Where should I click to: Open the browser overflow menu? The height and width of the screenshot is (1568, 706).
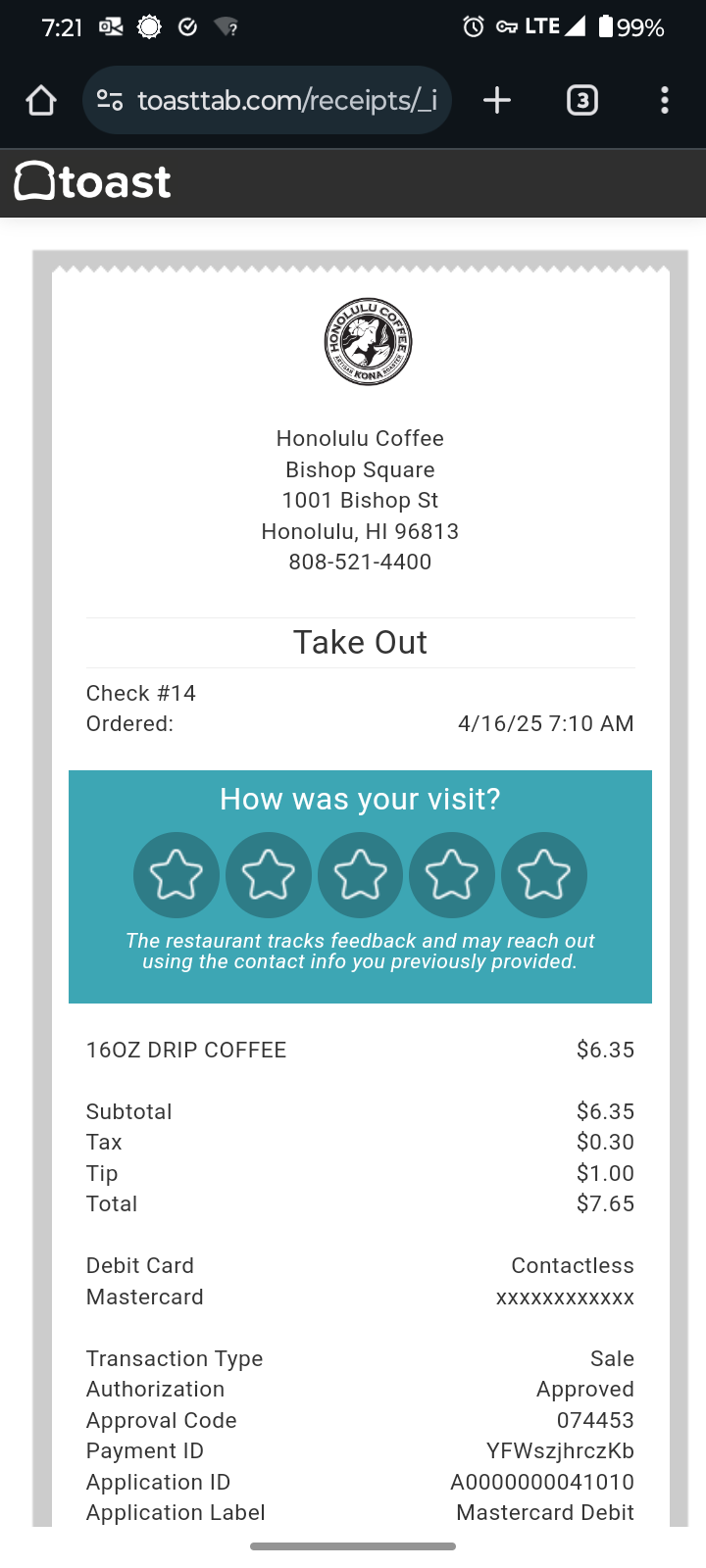pyautogui.click(x=665, y=100)
